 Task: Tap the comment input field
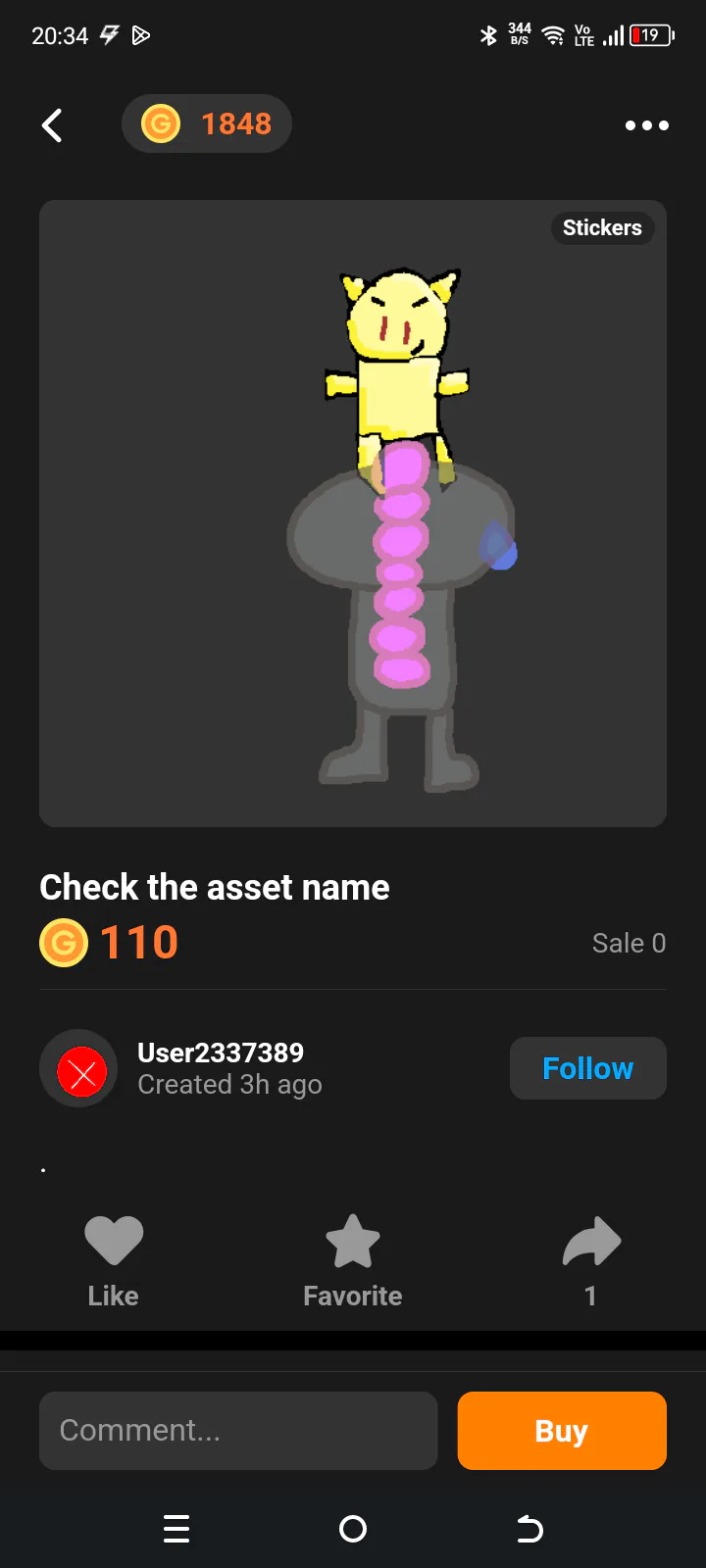point(238,1431)
